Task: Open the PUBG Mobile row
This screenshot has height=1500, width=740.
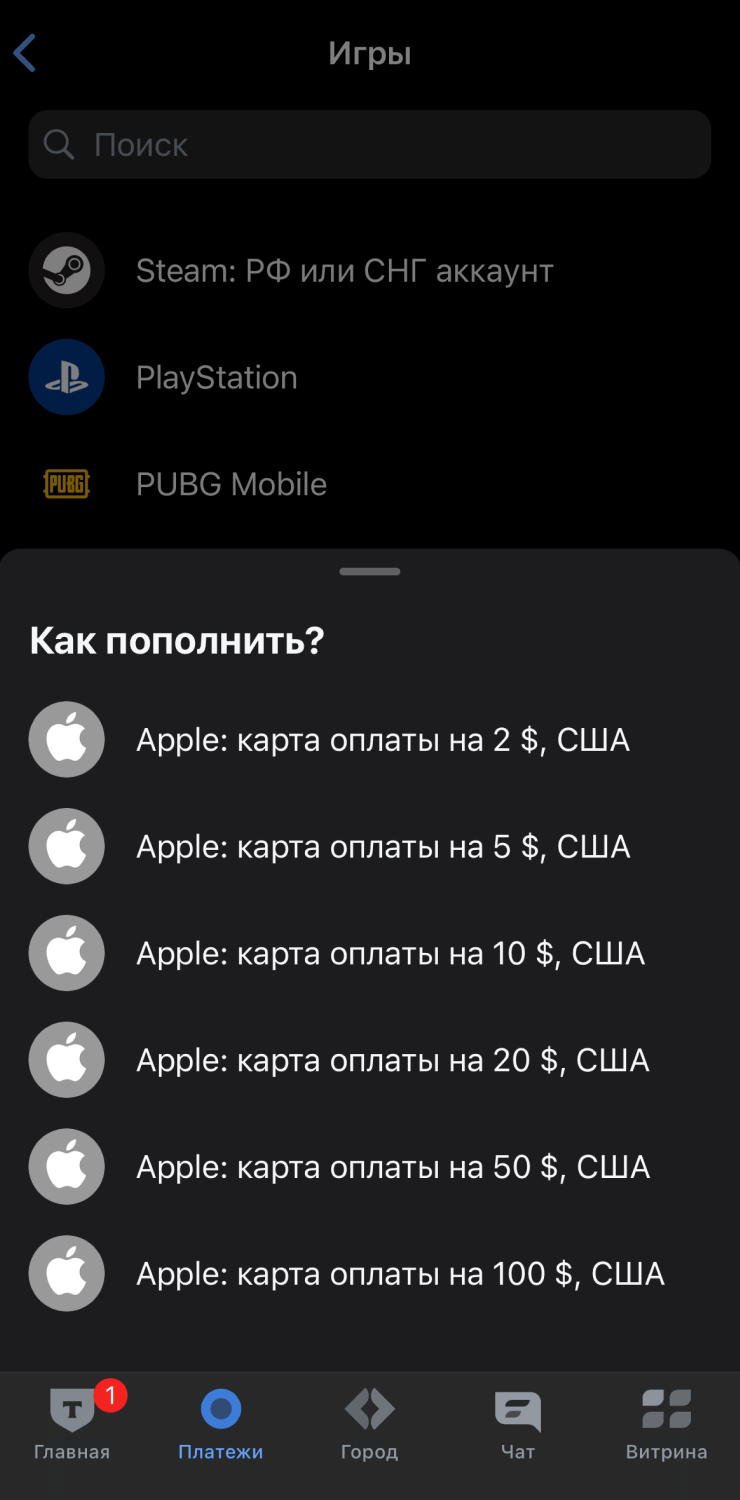Action: point(231,485)
